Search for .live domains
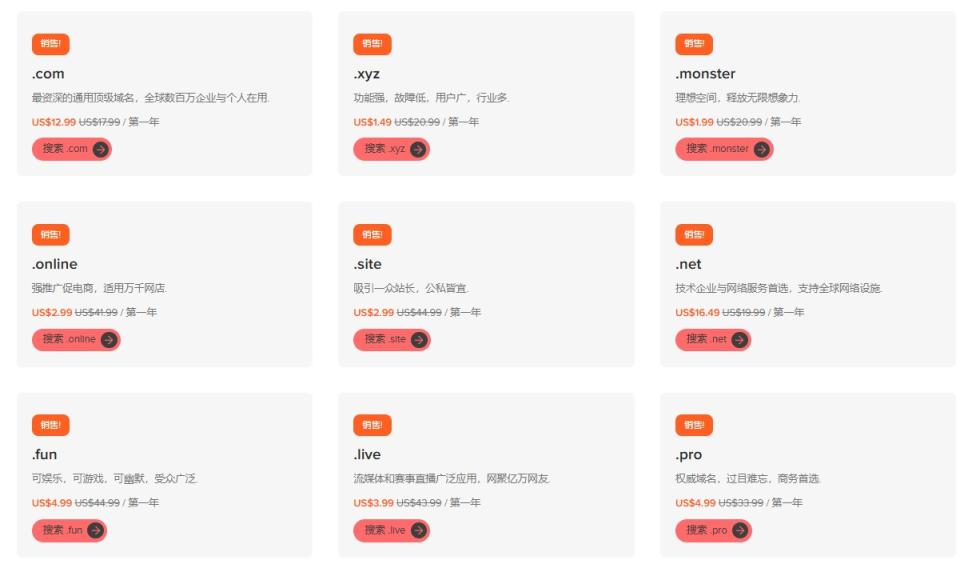 pyautogui.click(x=391, y=530)
